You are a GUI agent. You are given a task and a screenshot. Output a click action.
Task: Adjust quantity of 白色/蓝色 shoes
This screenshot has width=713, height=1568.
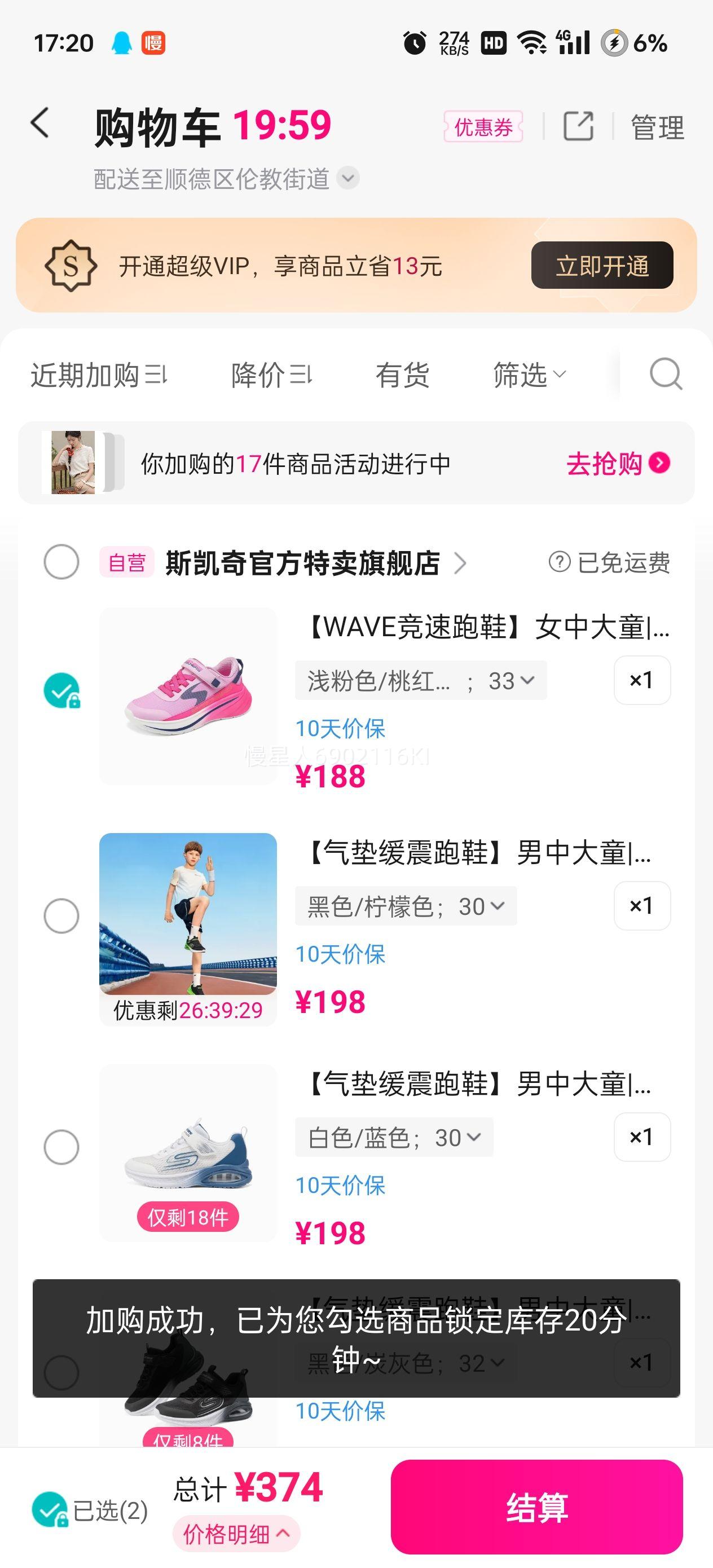642,1137
